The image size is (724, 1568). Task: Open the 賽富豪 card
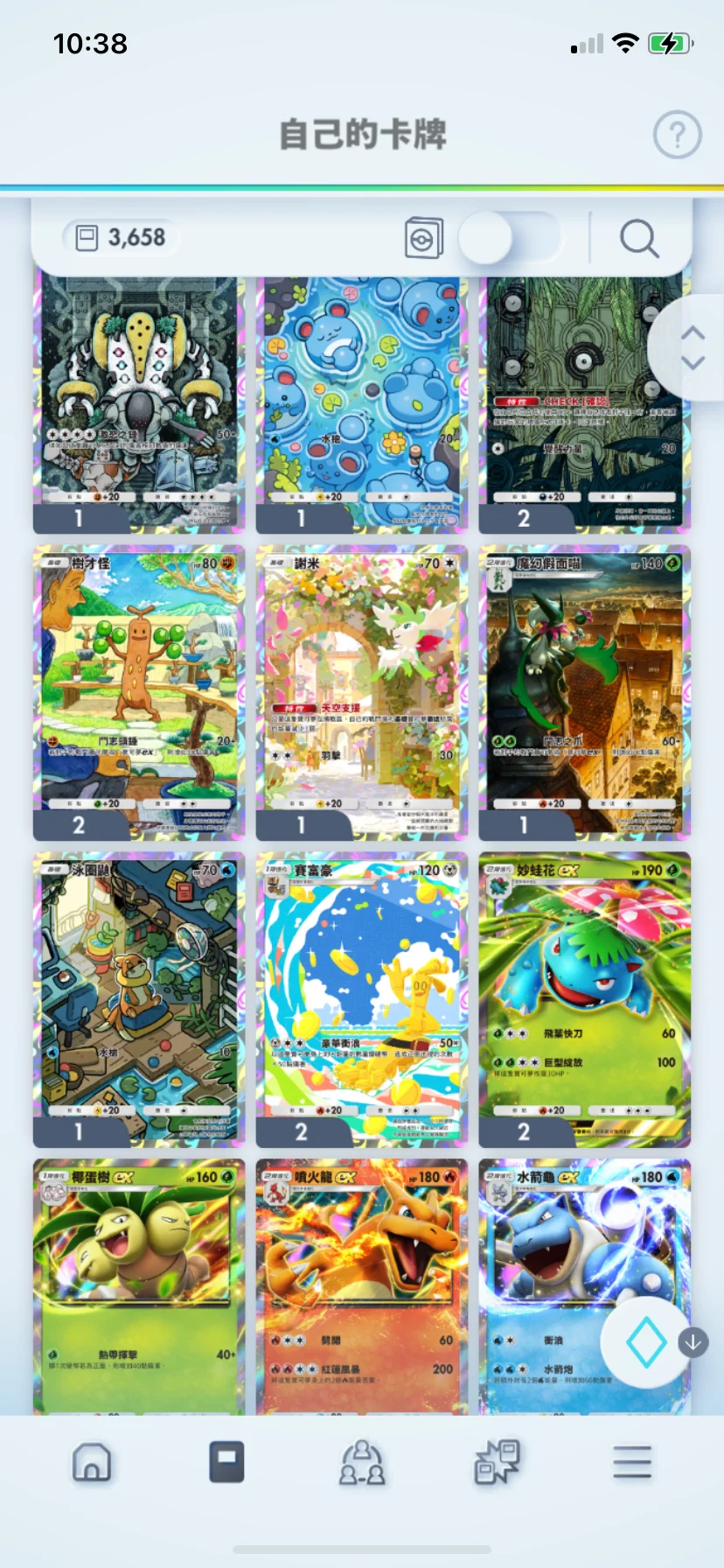[x=362, y=999]
